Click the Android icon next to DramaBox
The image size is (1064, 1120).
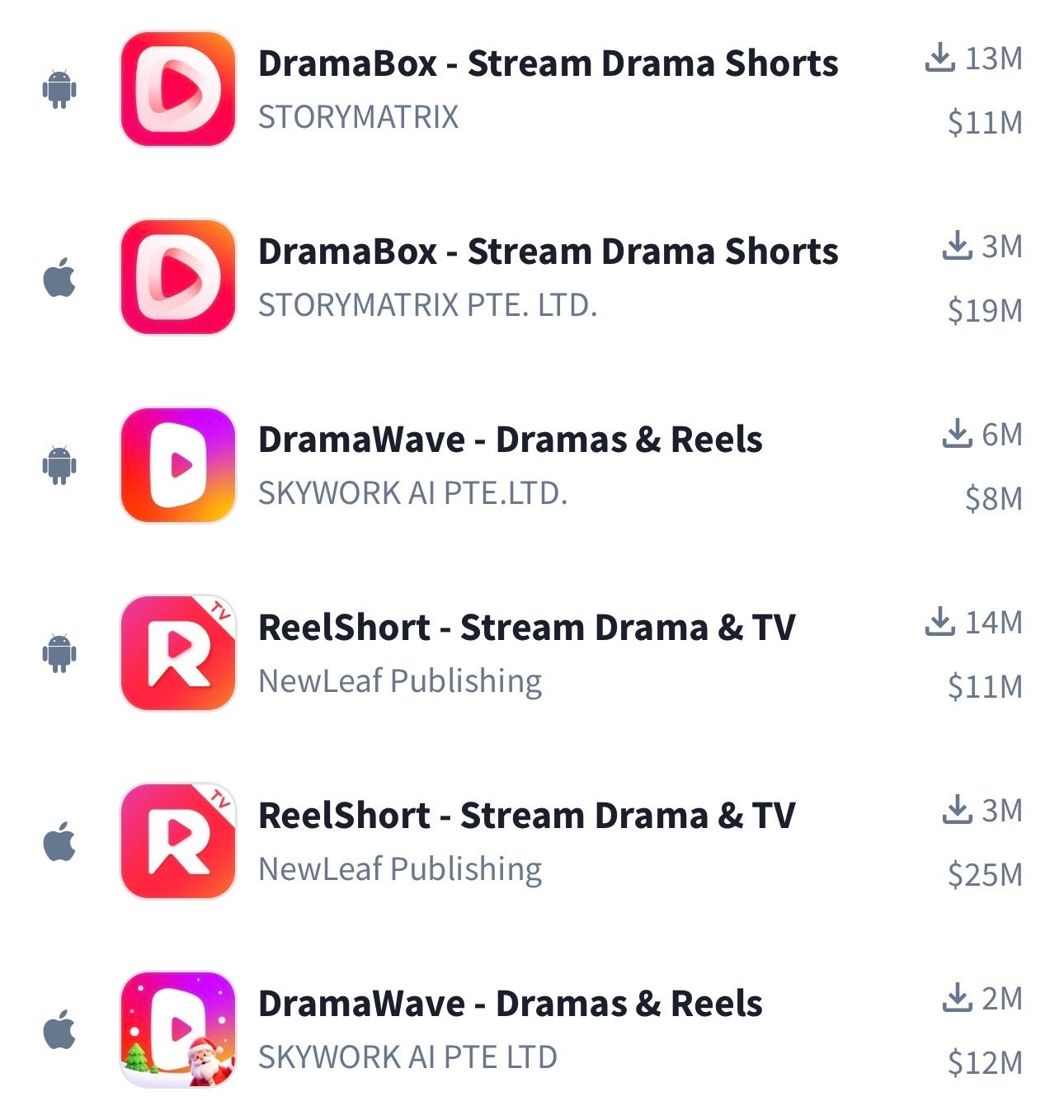click(58, 87)
